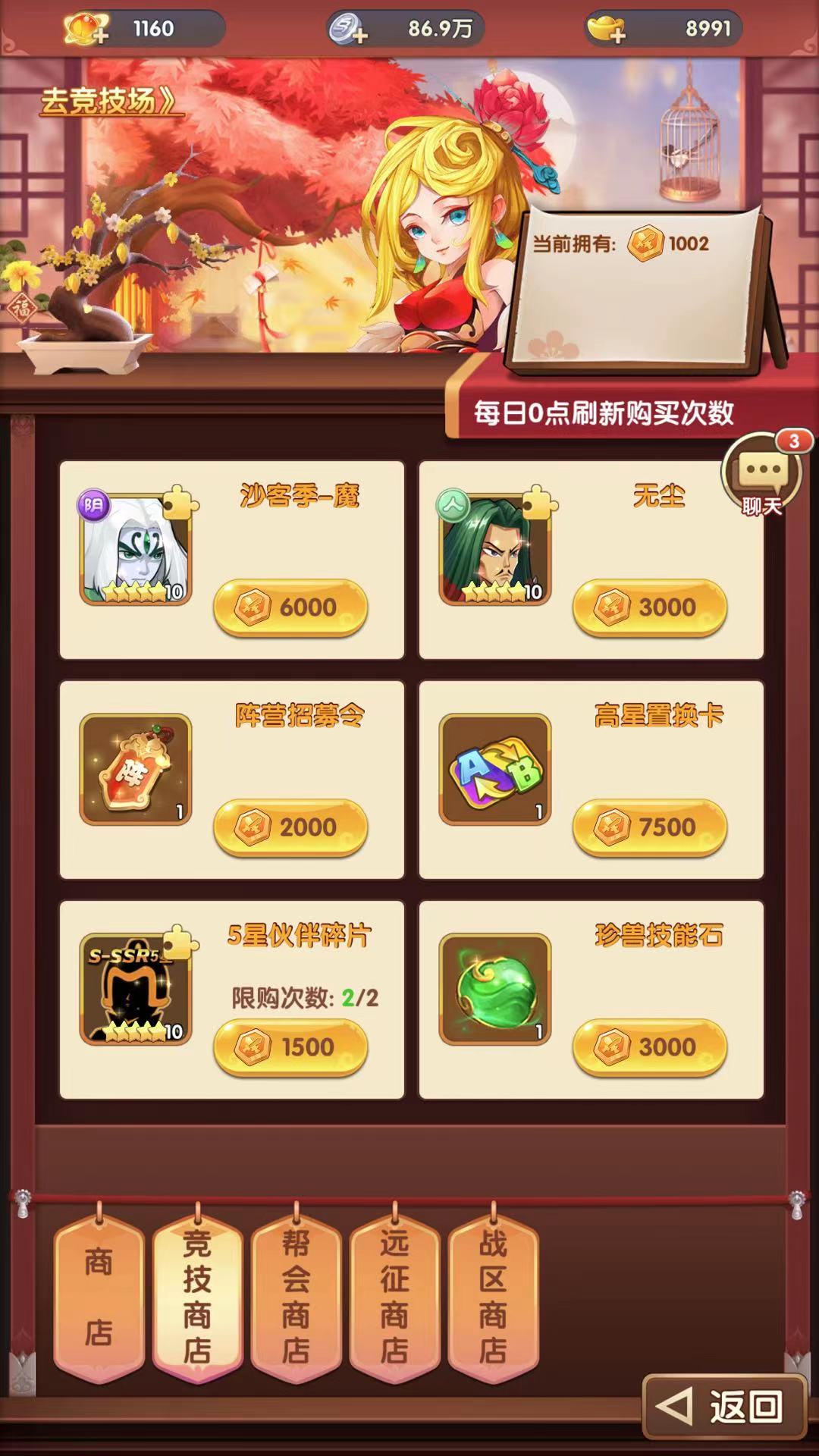The image size is (819, 1456).
Task: Buy 沙客季-魔 fragments for 6000
Action: (x=290, y=607)
